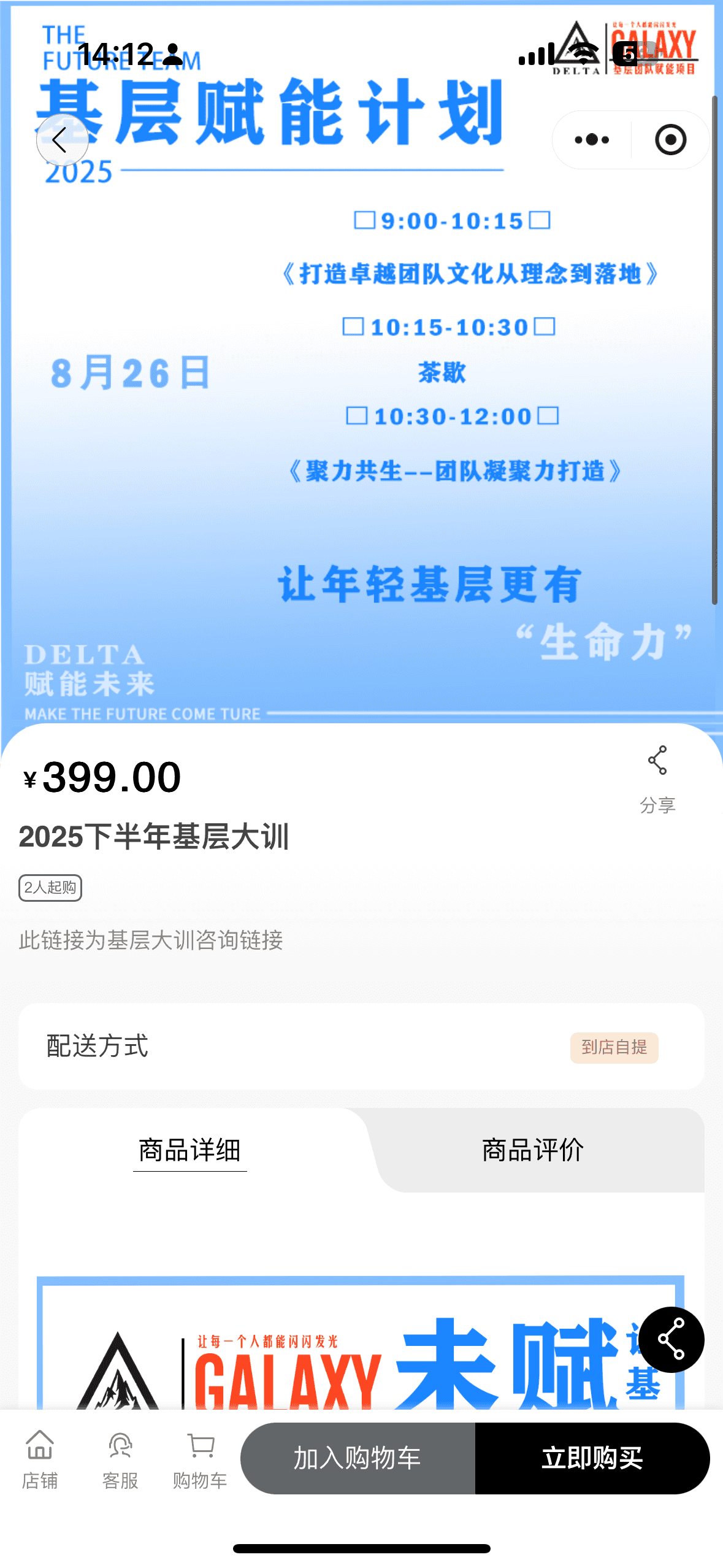Go to the 店铺 store page
Image resolution: width=723 pixels, height=1568 pixels.
[40, 1460]
